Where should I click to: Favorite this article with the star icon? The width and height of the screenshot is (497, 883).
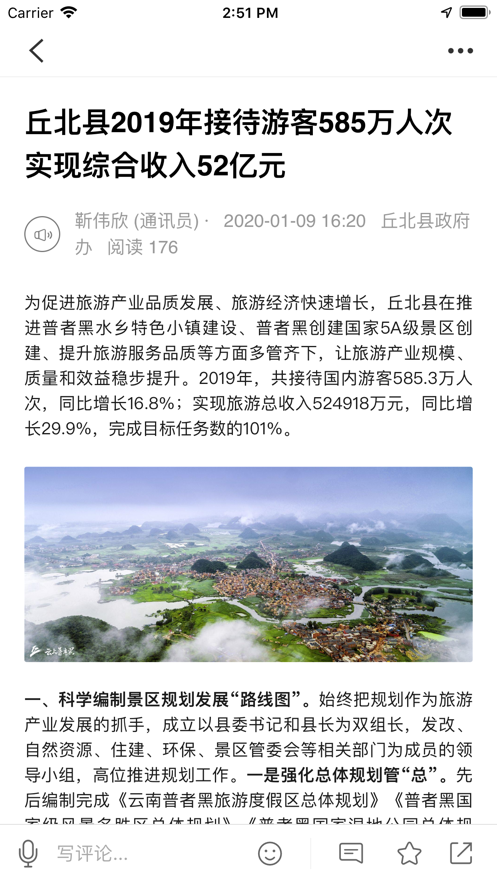coord(409,853)
